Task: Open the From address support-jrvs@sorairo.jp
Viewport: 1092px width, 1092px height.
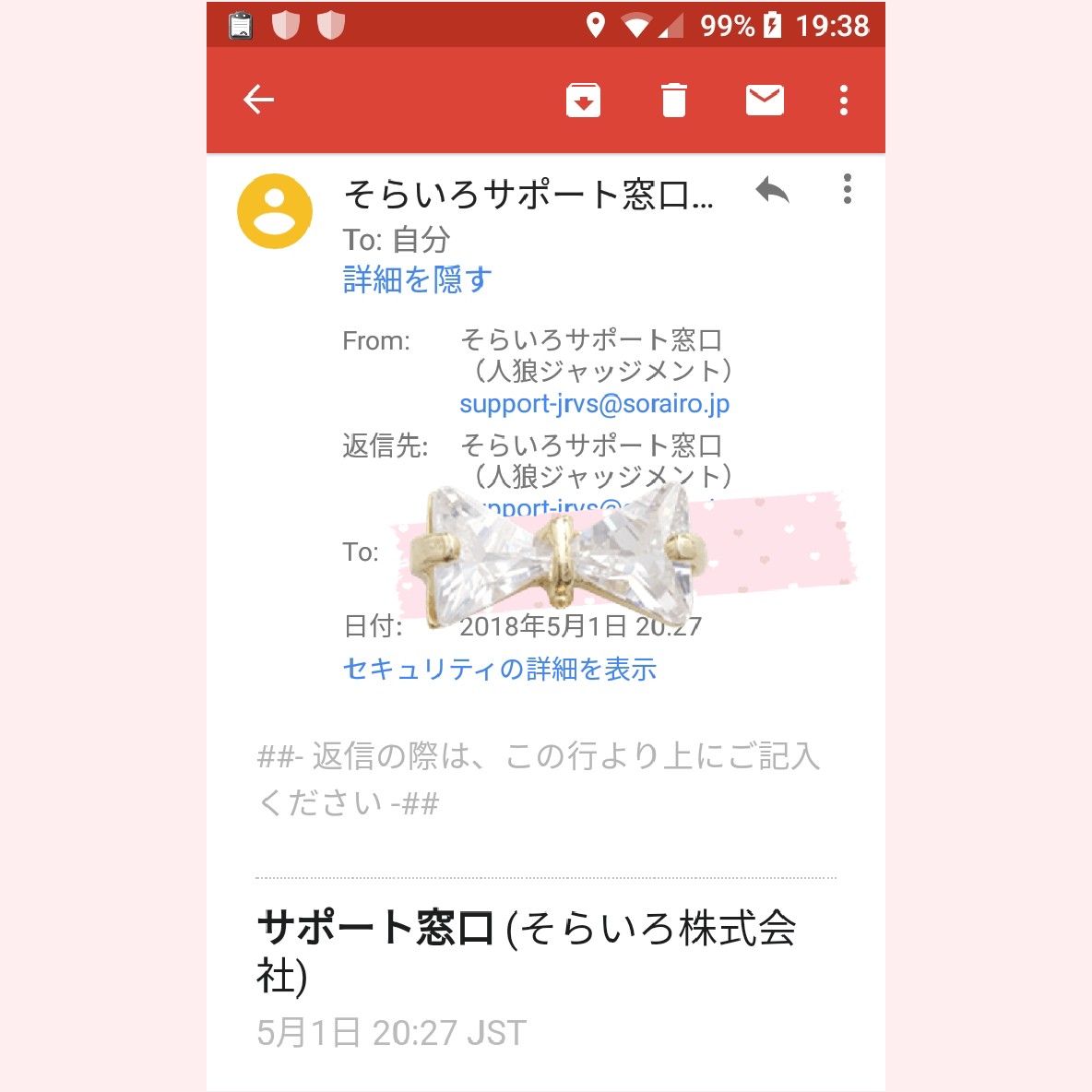Action: click(594, 404)
